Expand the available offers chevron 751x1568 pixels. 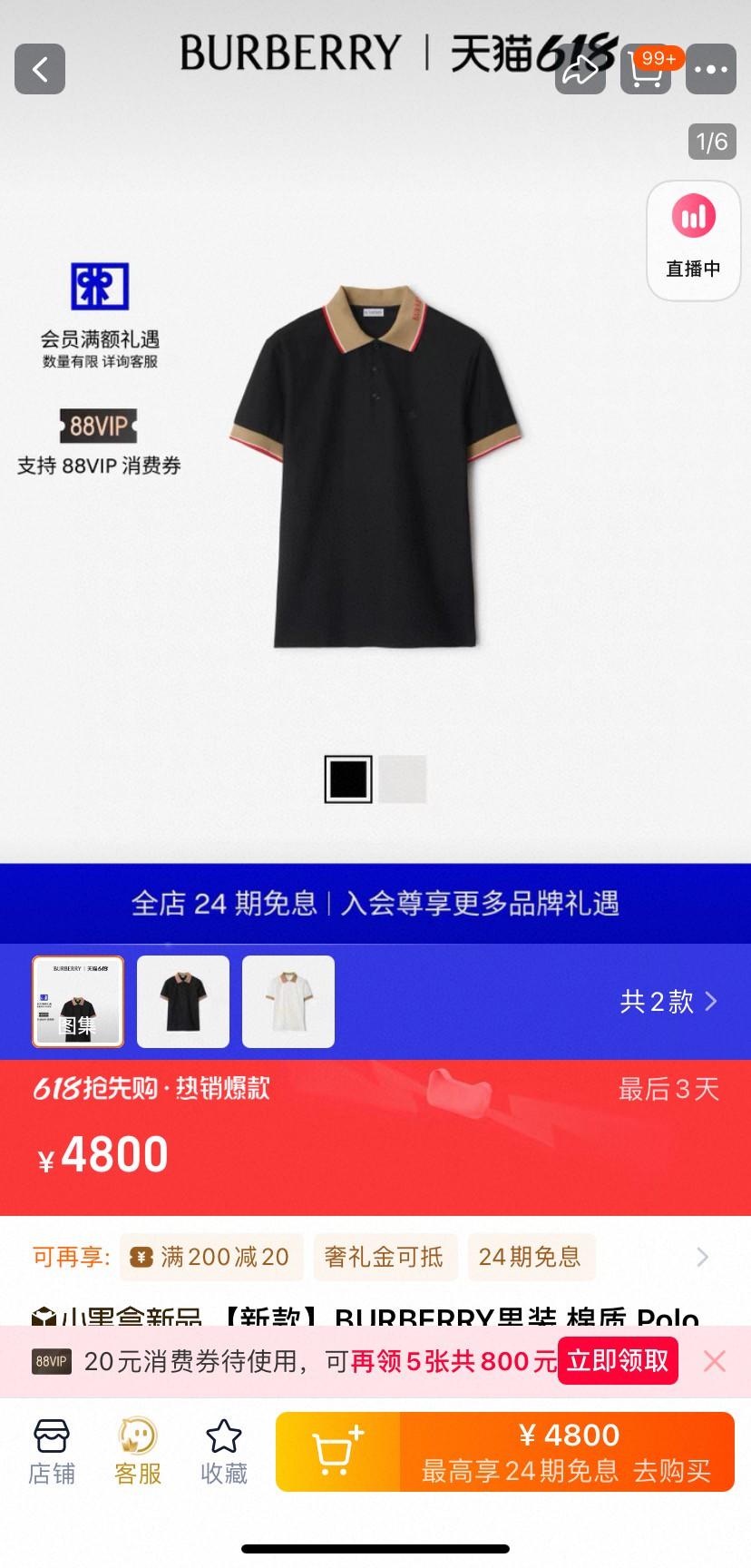[702, 1257]
